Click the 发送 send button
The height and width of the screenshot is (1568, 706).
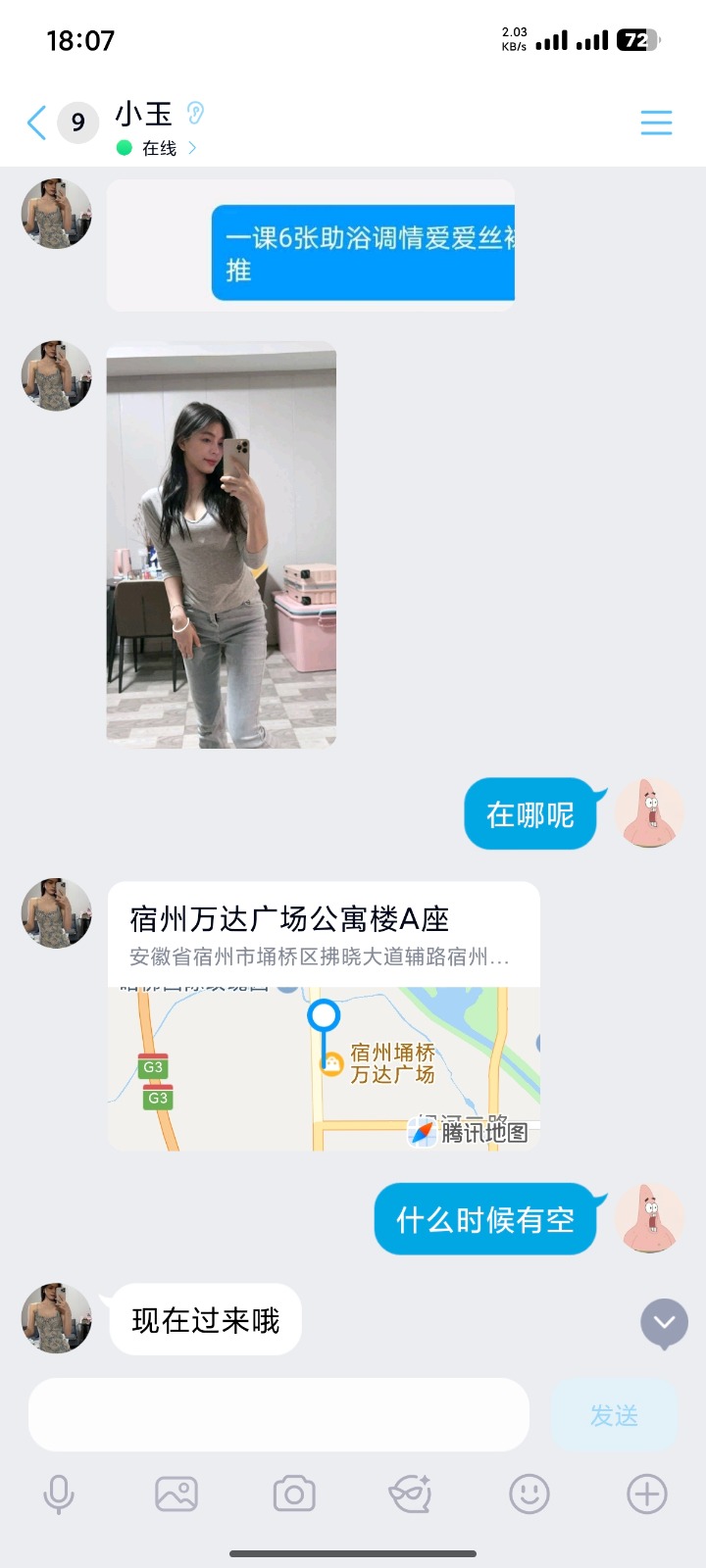tap(614, 1414)
